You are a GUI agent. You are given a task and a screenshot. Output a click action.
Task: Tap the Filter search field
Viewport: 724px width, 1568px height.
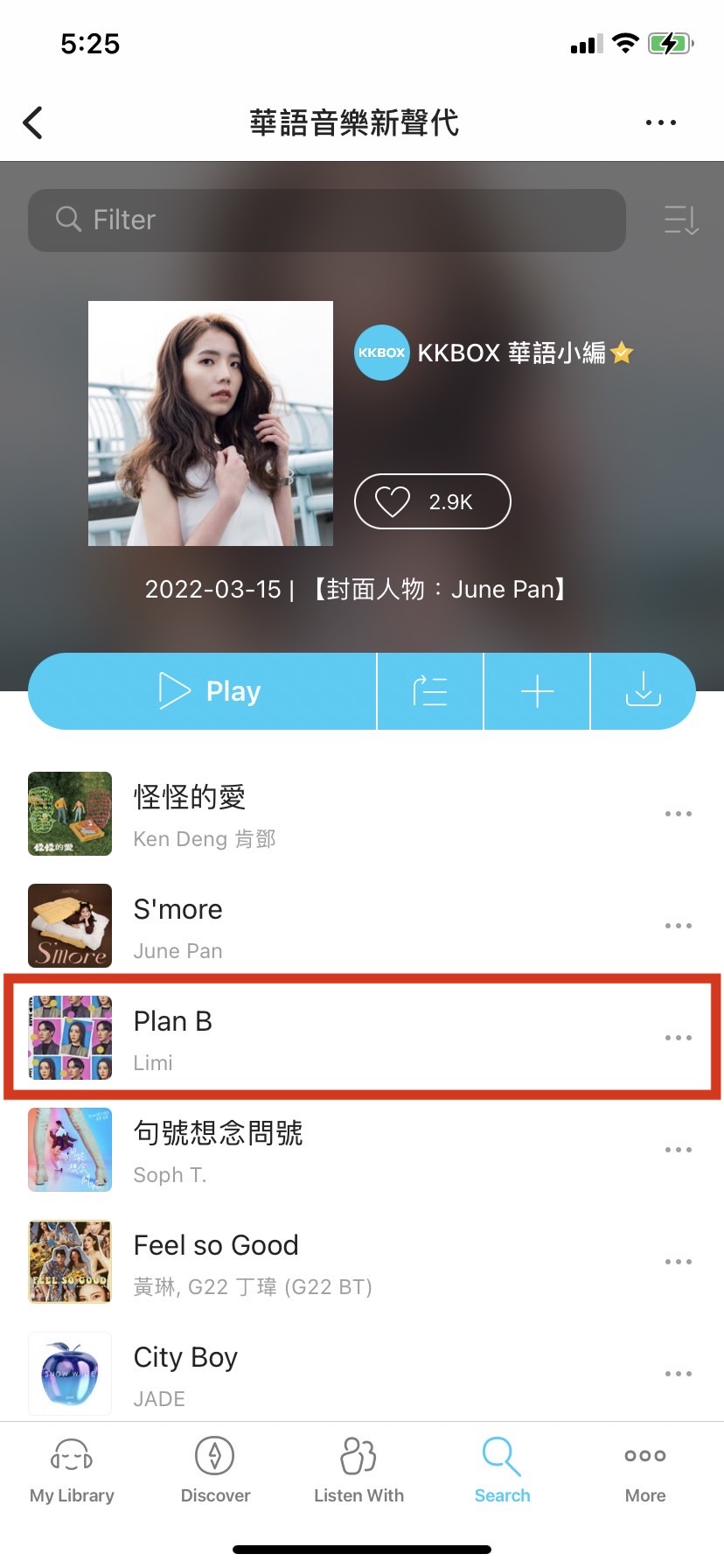(x=327, y=220)
